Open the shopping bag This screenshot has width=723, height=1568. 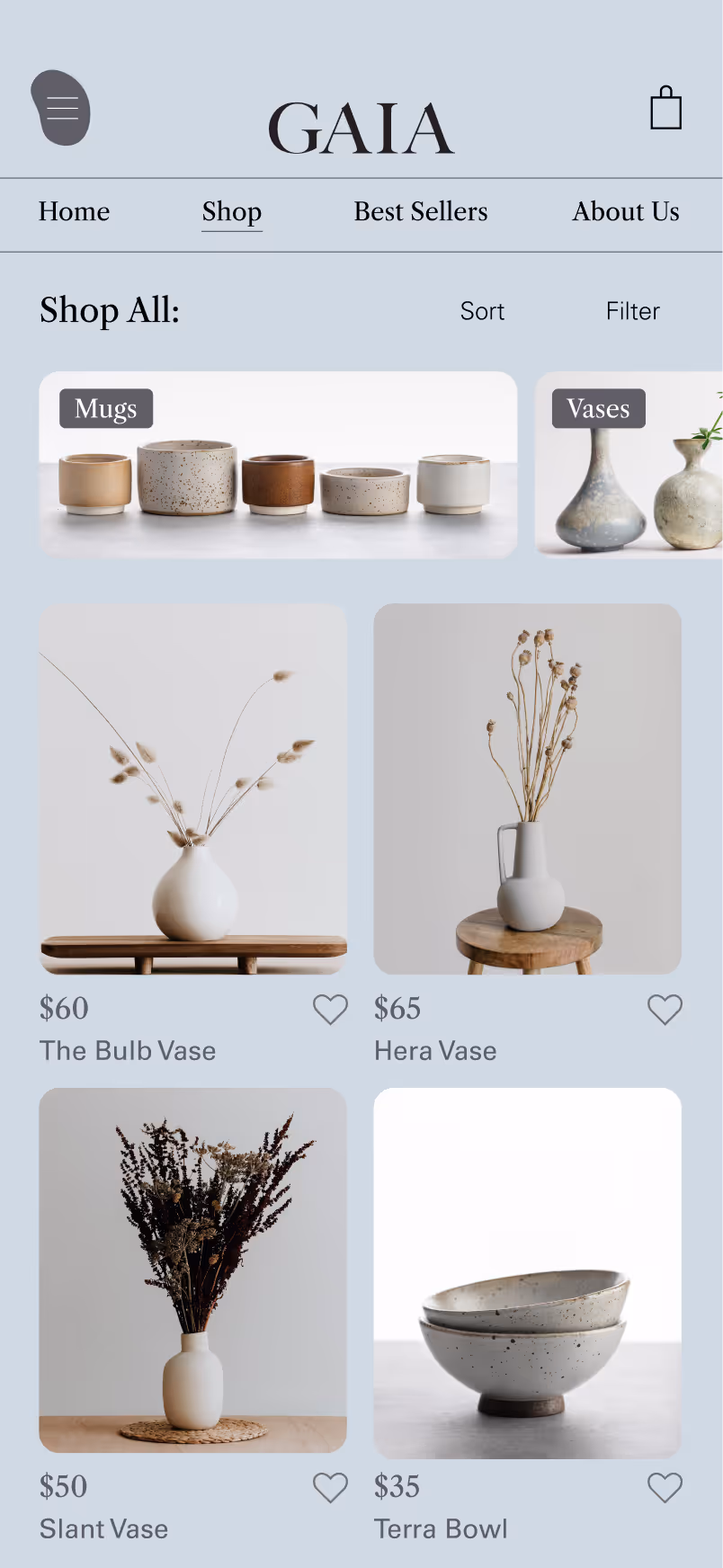(x=665, y=108)
